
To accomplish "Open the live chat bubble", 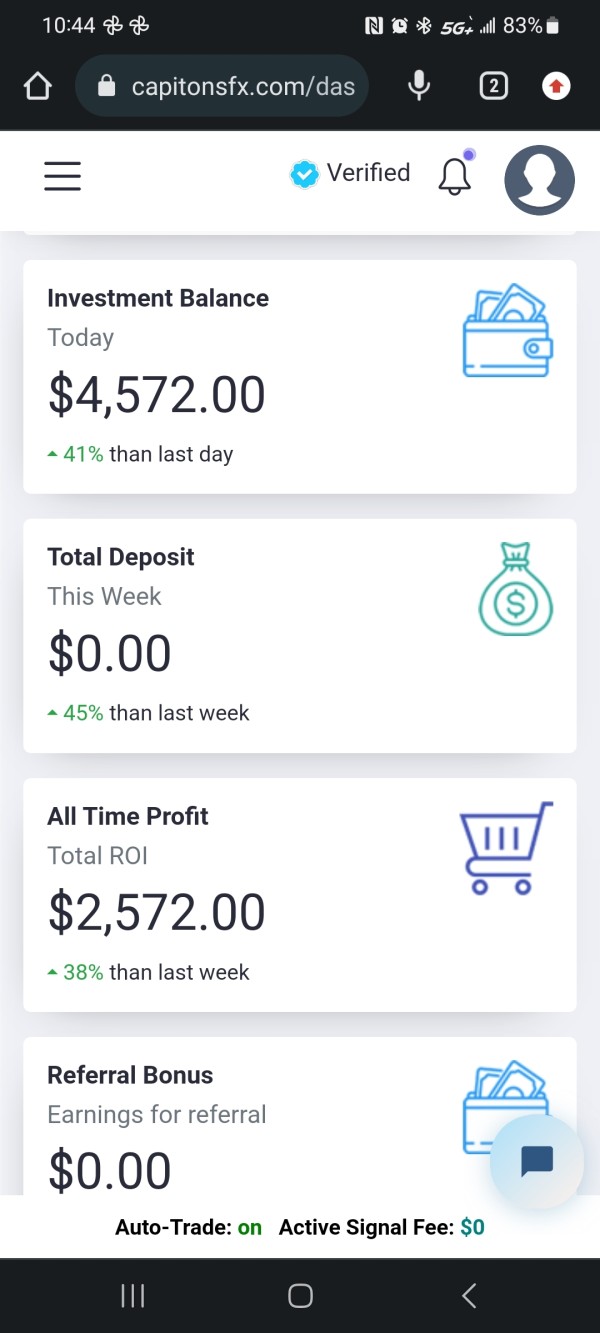I will click(x=537, y=1161).
